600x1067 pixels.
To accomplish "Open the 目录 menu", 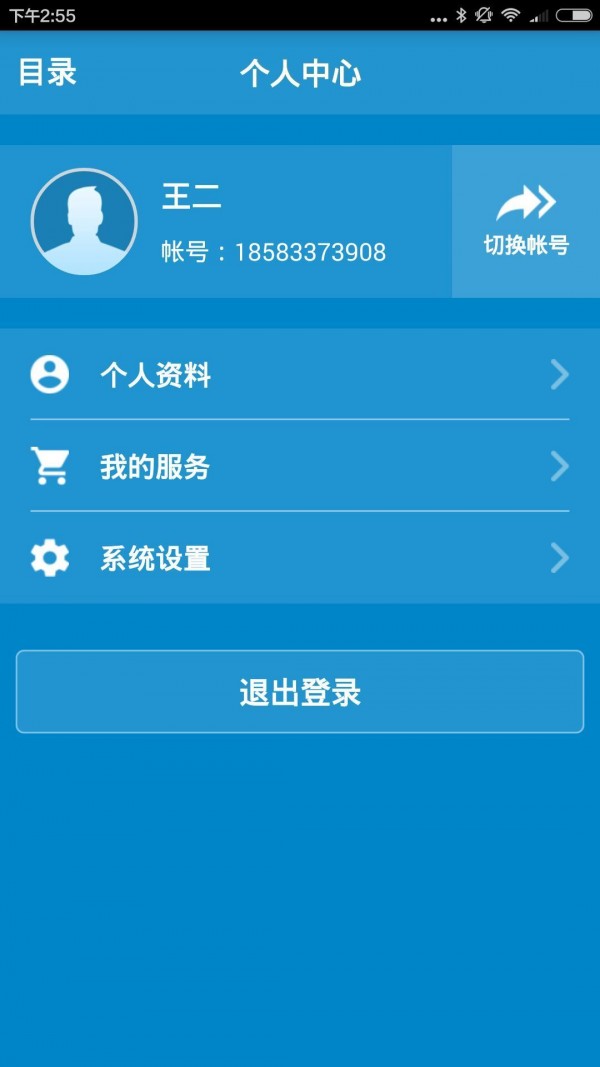I will coord(47,73).
